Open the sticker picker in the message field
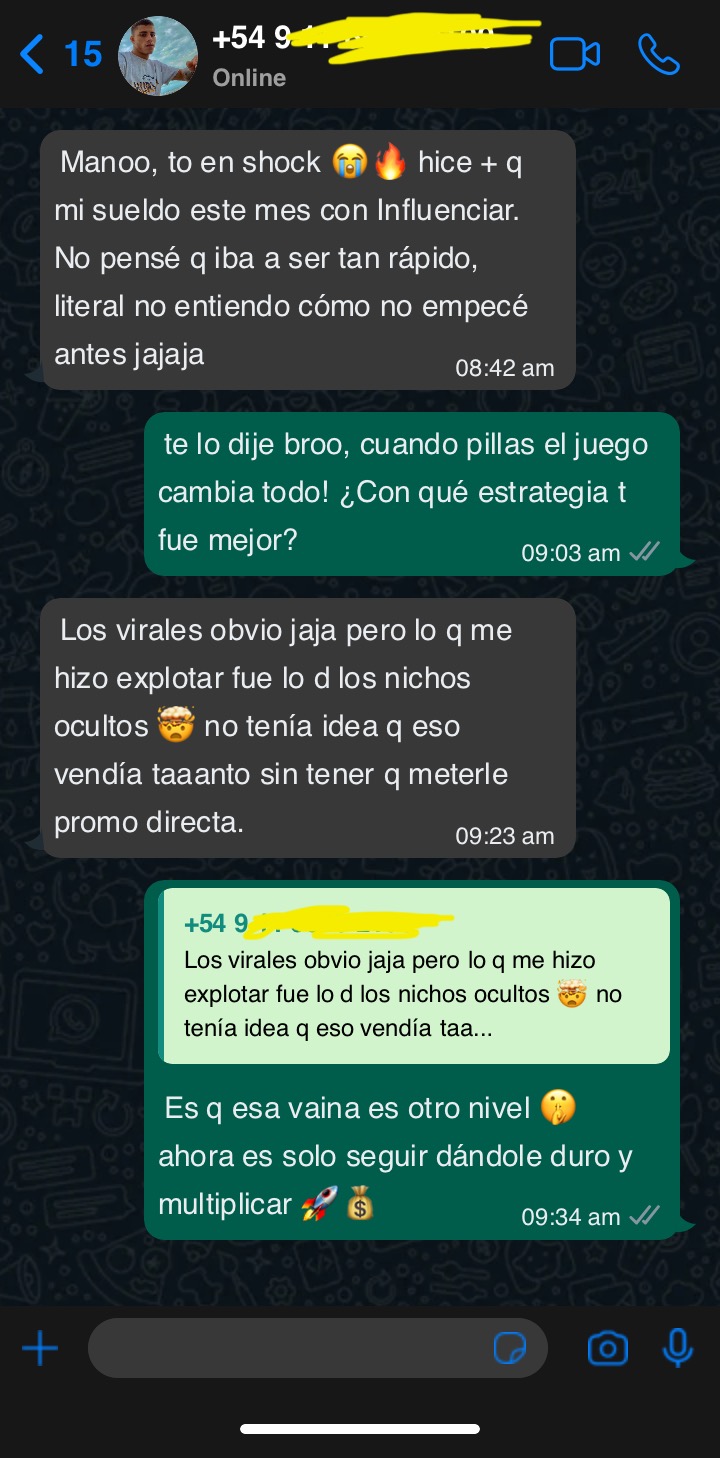720x1458 pixels. (510, 1349)
